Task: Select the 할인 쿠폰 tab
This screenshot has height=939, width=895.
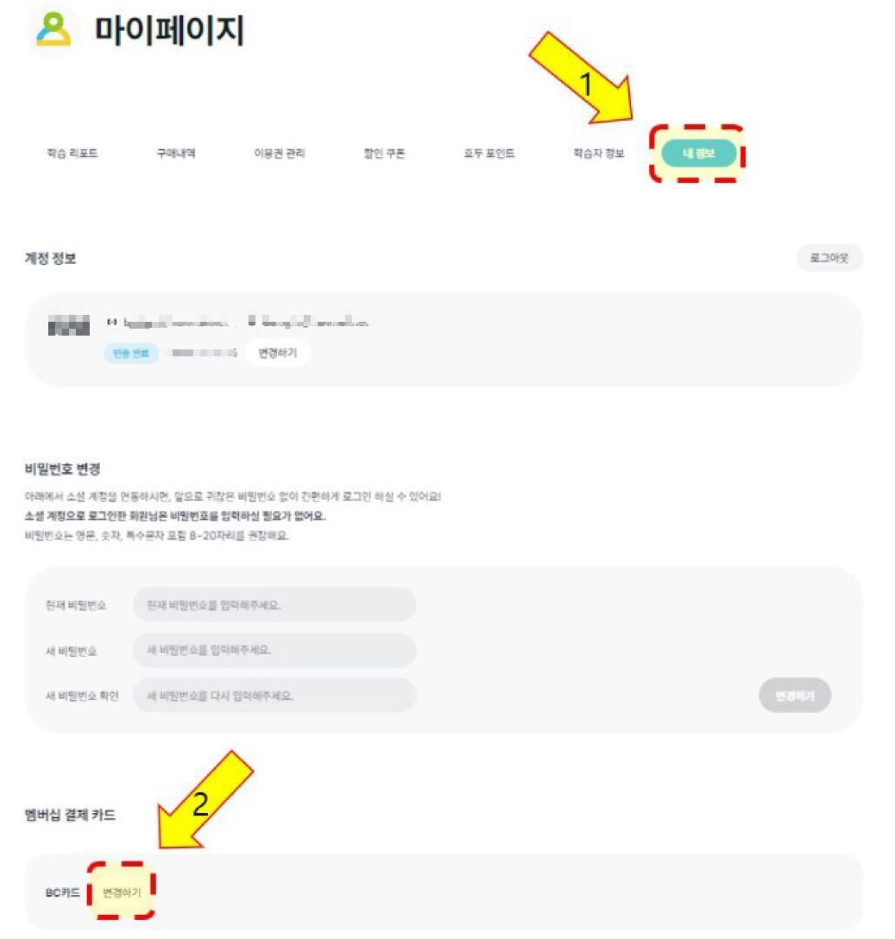Action: click(x=384, y=154)
